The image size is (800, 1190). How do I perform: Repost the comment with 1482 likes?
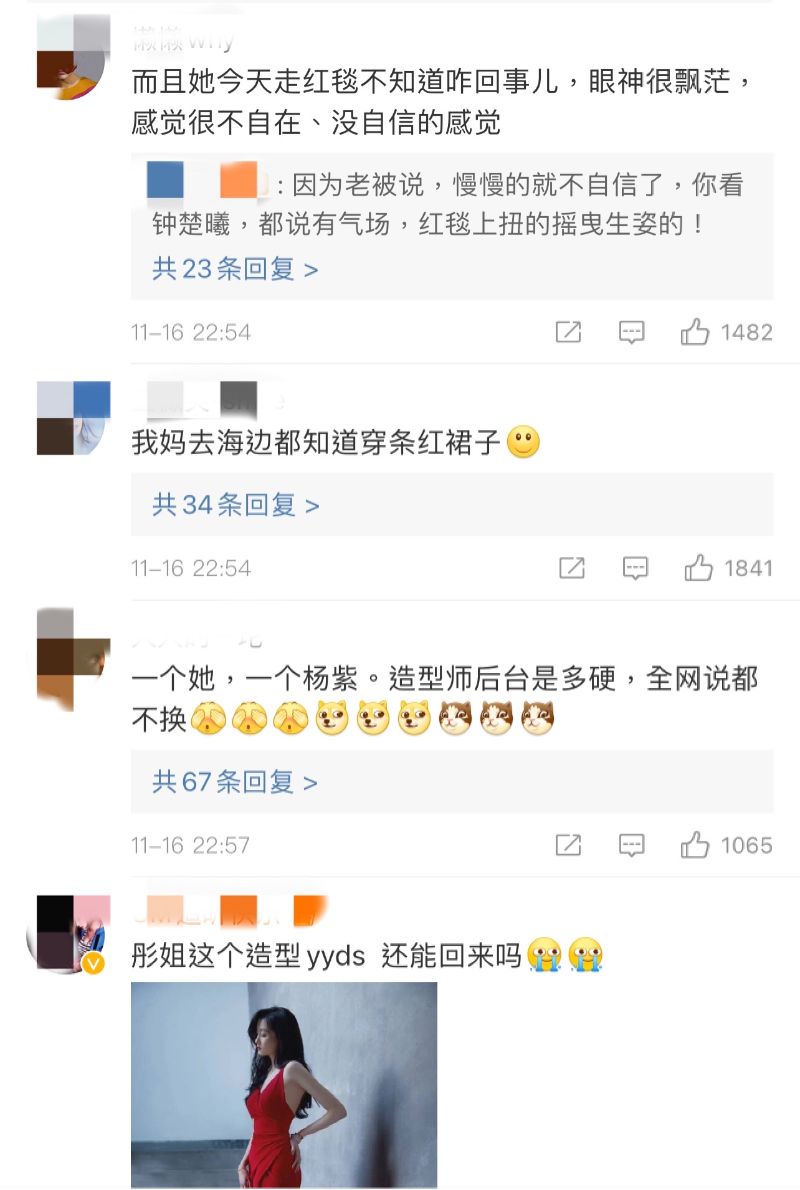568,332
